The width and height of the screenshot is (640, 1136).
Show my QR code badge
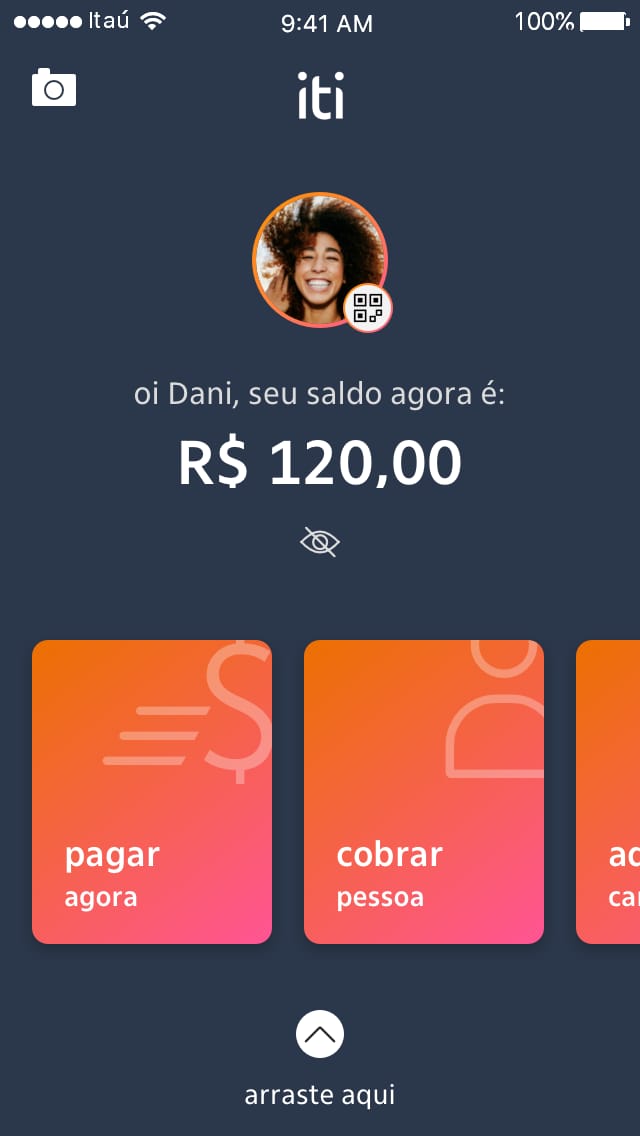(368, 308)
